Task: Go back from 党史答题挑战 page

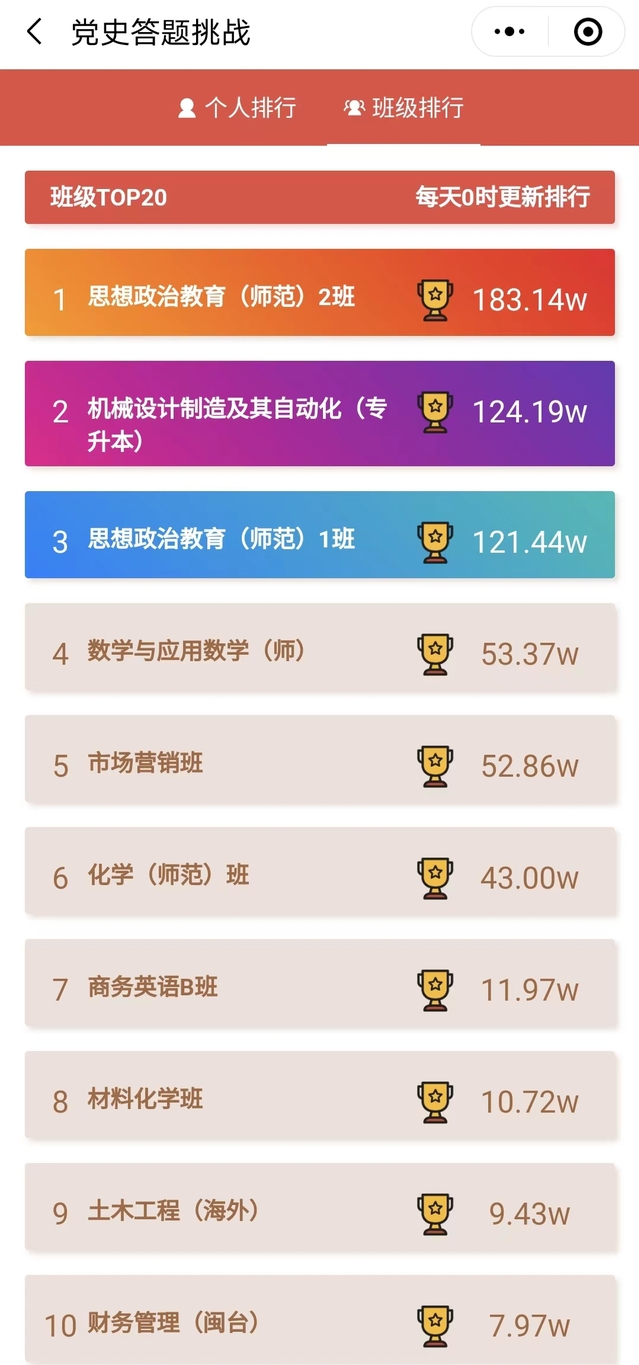Action: [34, 32]
